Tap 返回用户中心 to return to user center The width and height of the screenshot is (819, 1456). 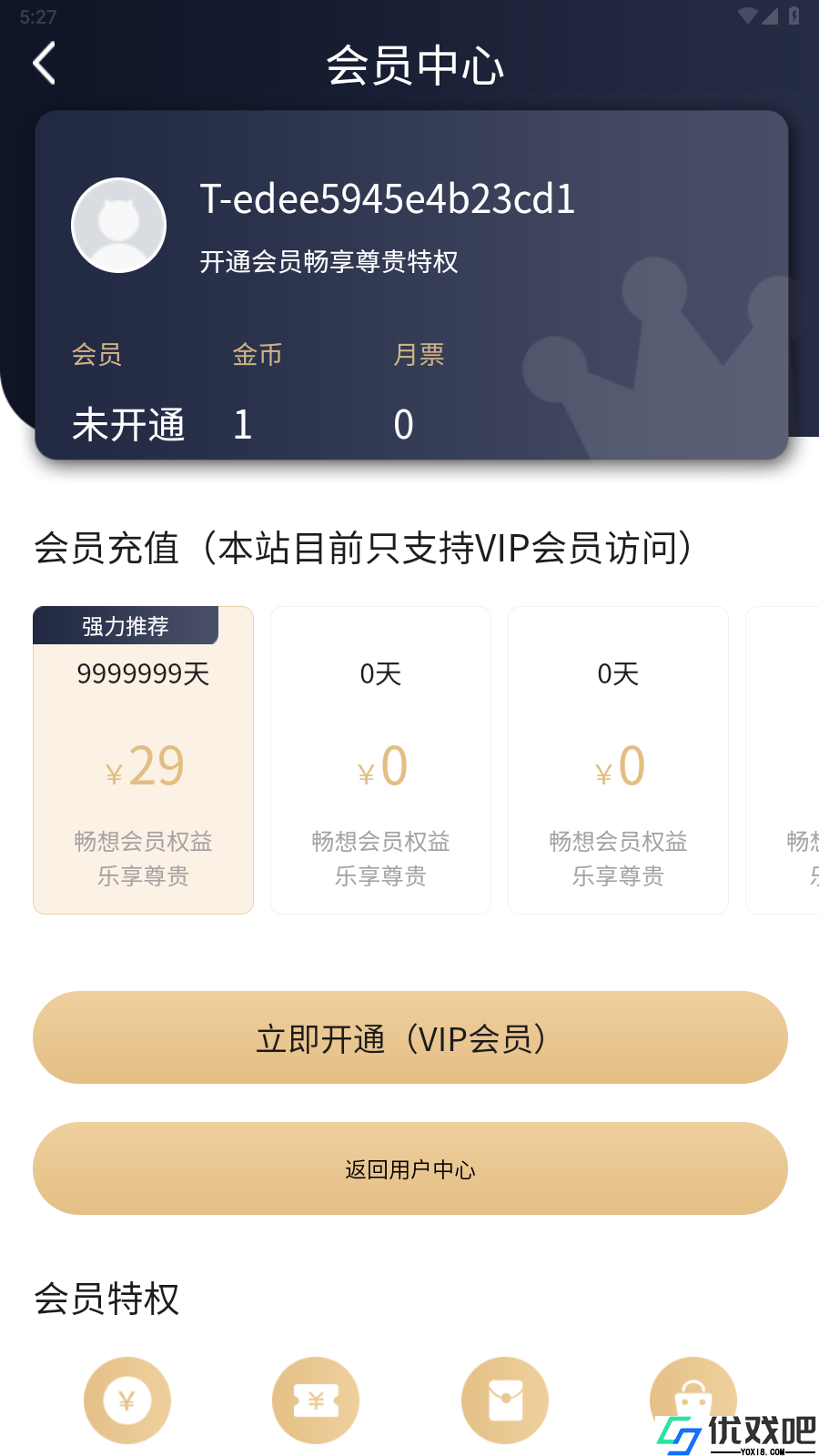pos(410,1168)
